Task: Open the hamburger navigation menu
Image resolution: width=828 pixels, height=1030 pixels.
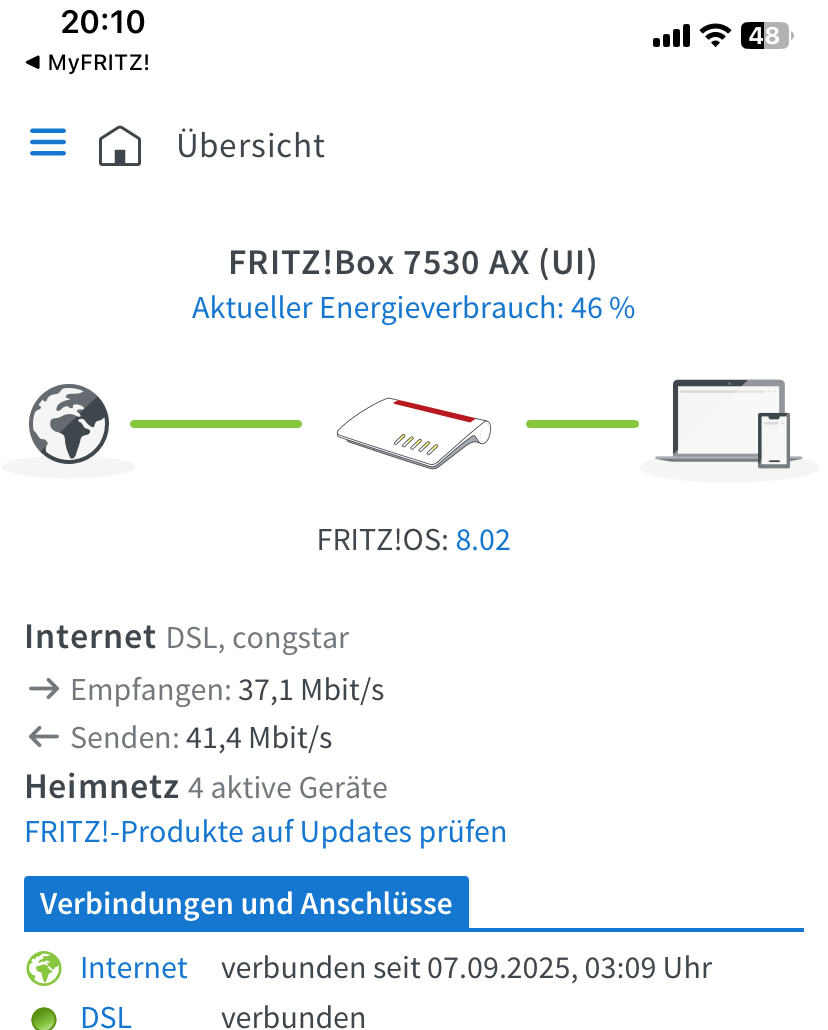Action: [x=48, y=143]
